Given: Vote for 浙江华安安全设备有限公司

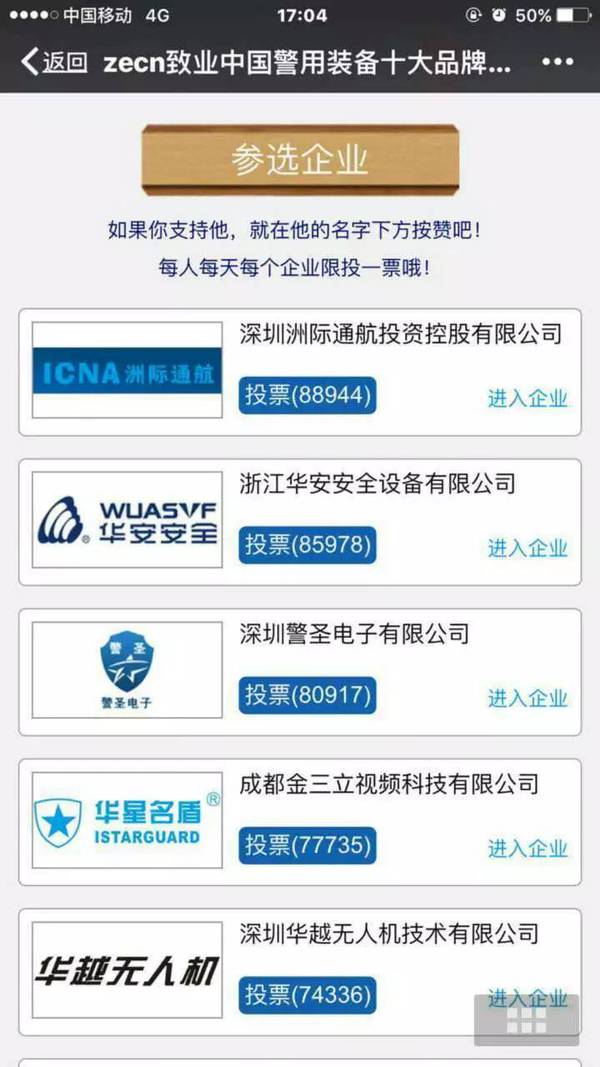Looking at the screenshot, I should click(307, 546).
